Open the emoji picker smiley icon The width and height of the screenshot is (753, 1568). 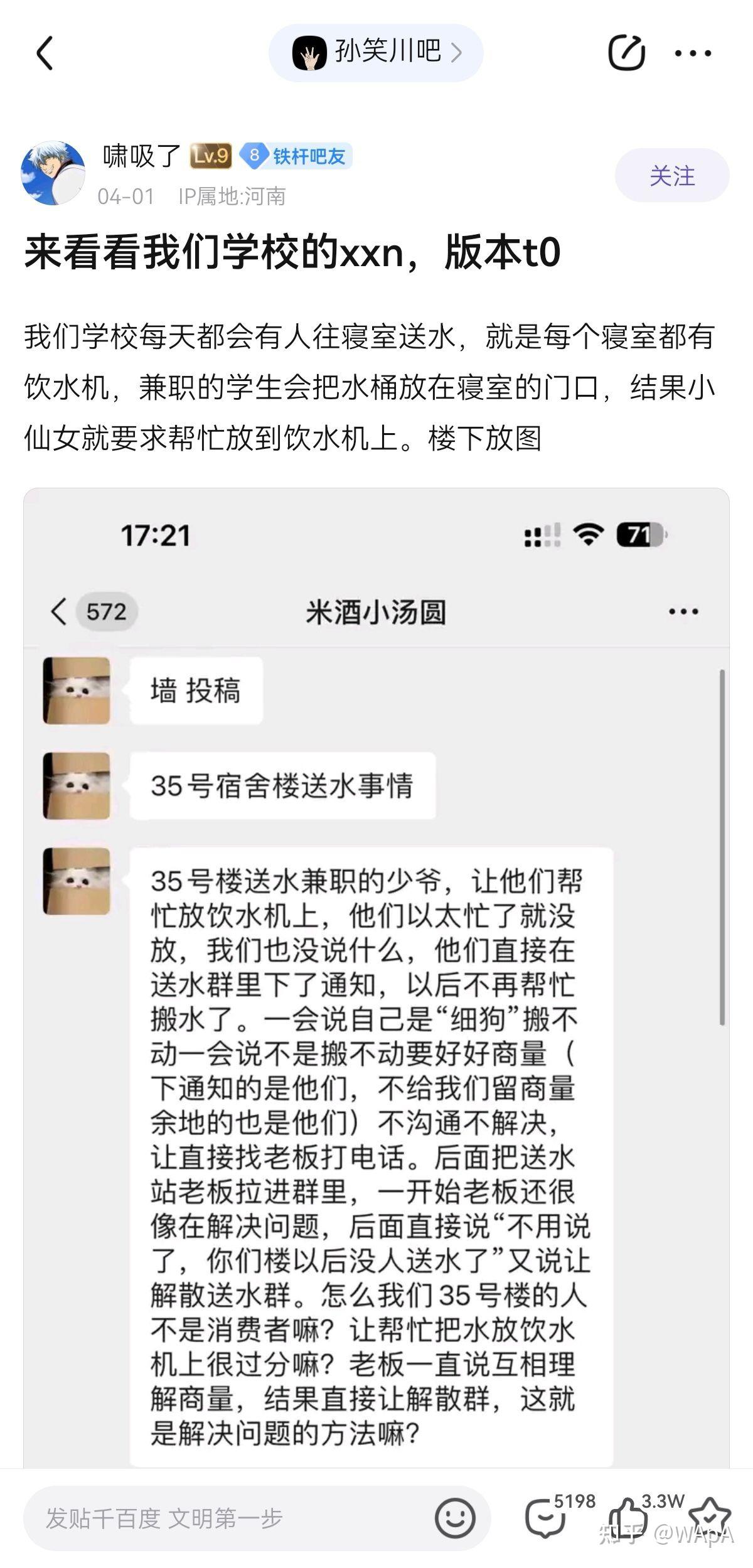456,1518
